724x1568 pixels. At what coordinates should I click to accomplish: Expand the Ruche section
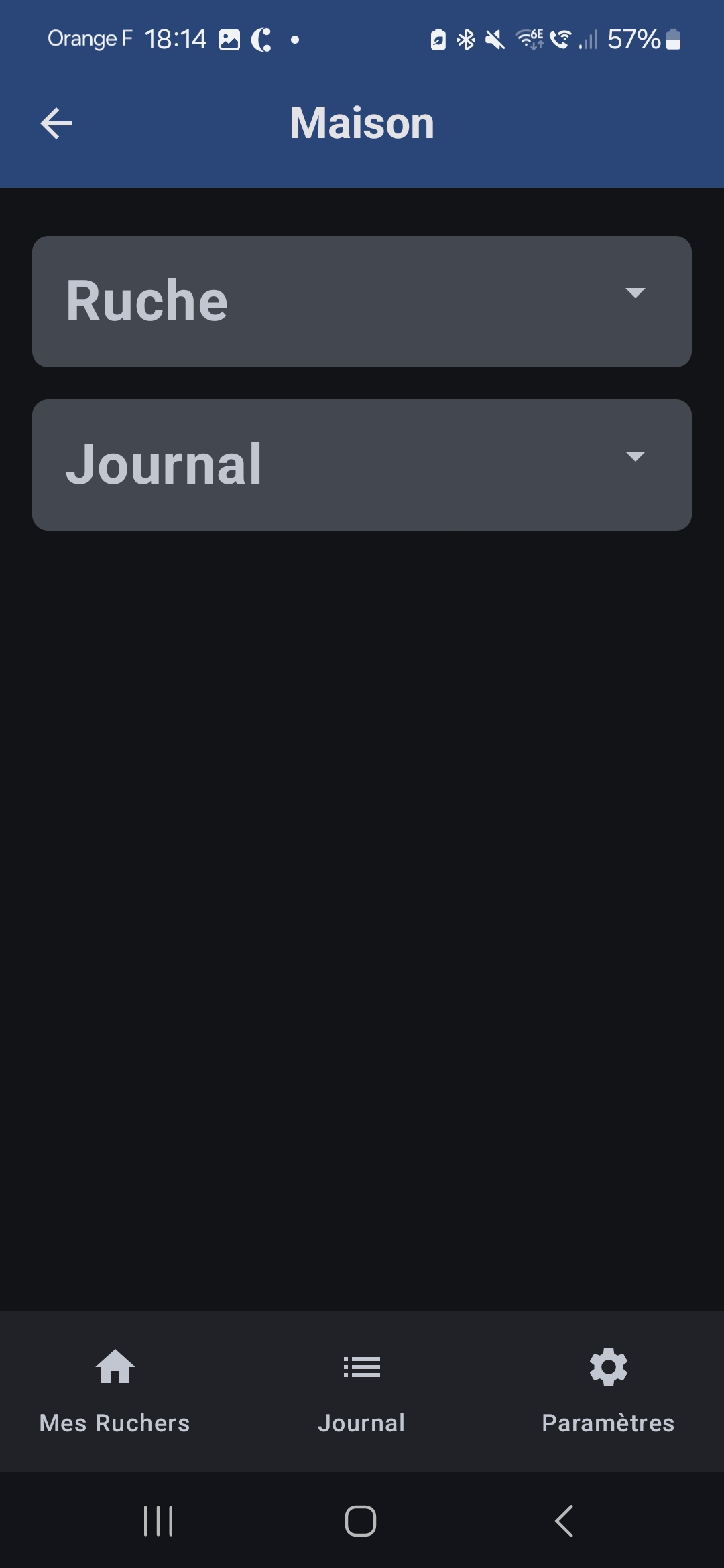pyautogui.click(x=362, y=301)
